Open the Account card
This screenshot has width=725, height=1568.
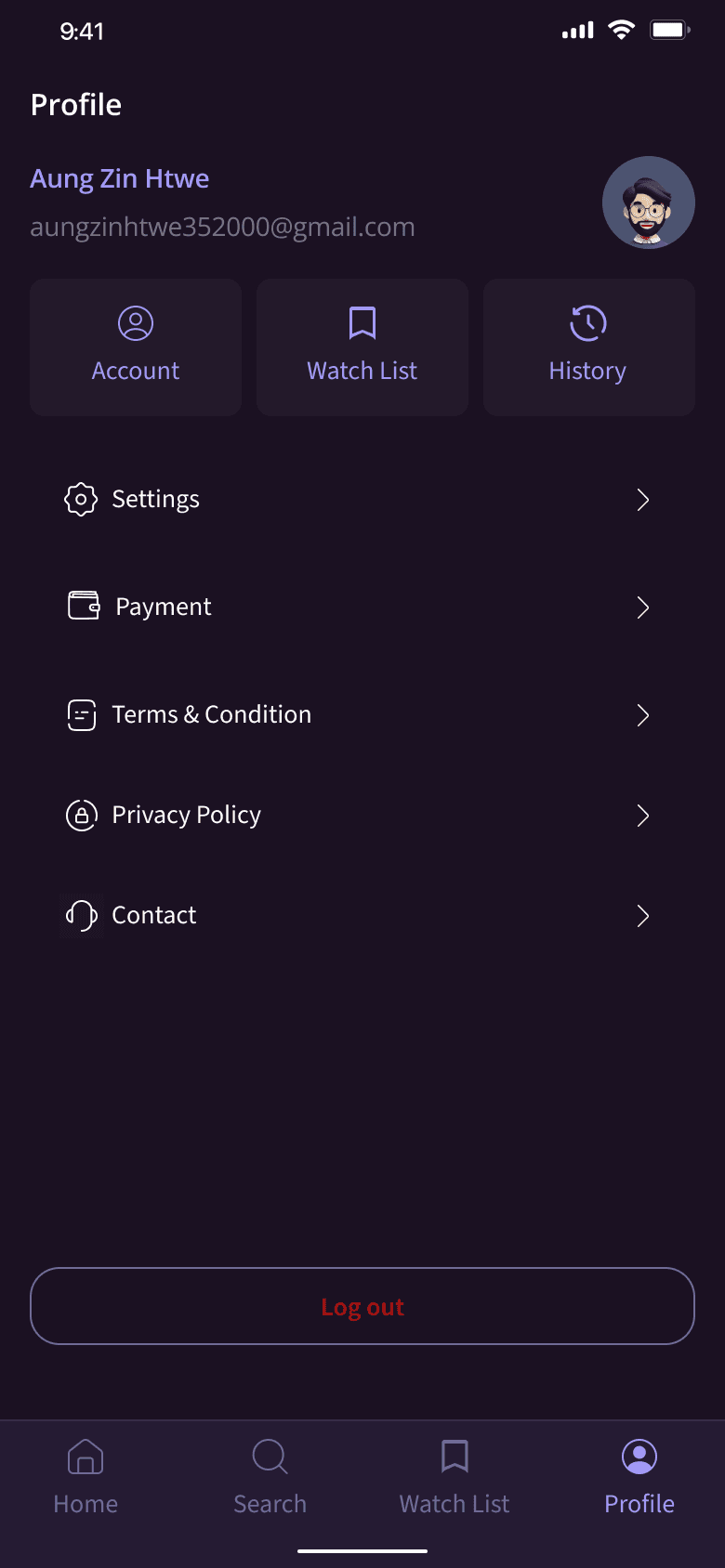(x=136, y=346)
